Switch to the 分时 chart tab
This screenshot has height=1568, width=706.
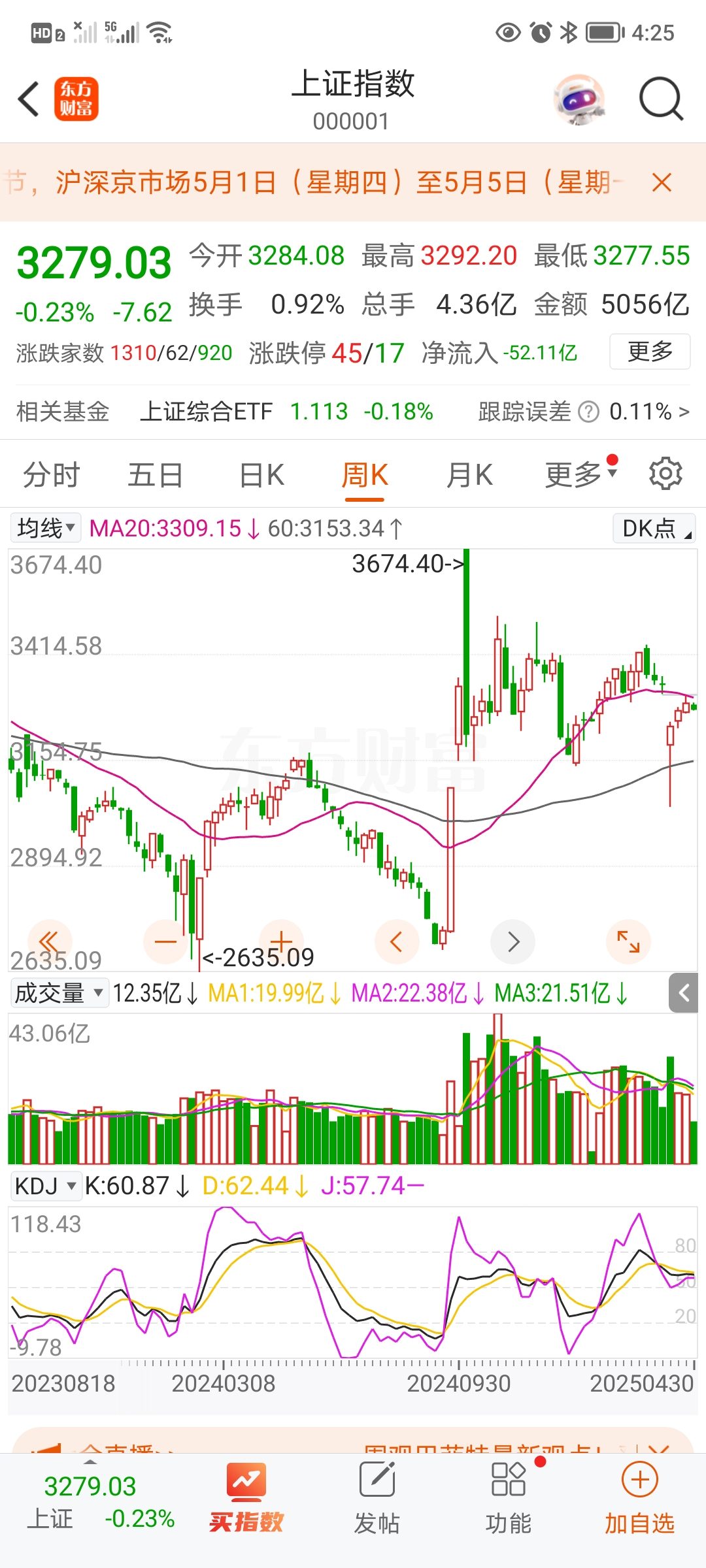click(51, 475)
